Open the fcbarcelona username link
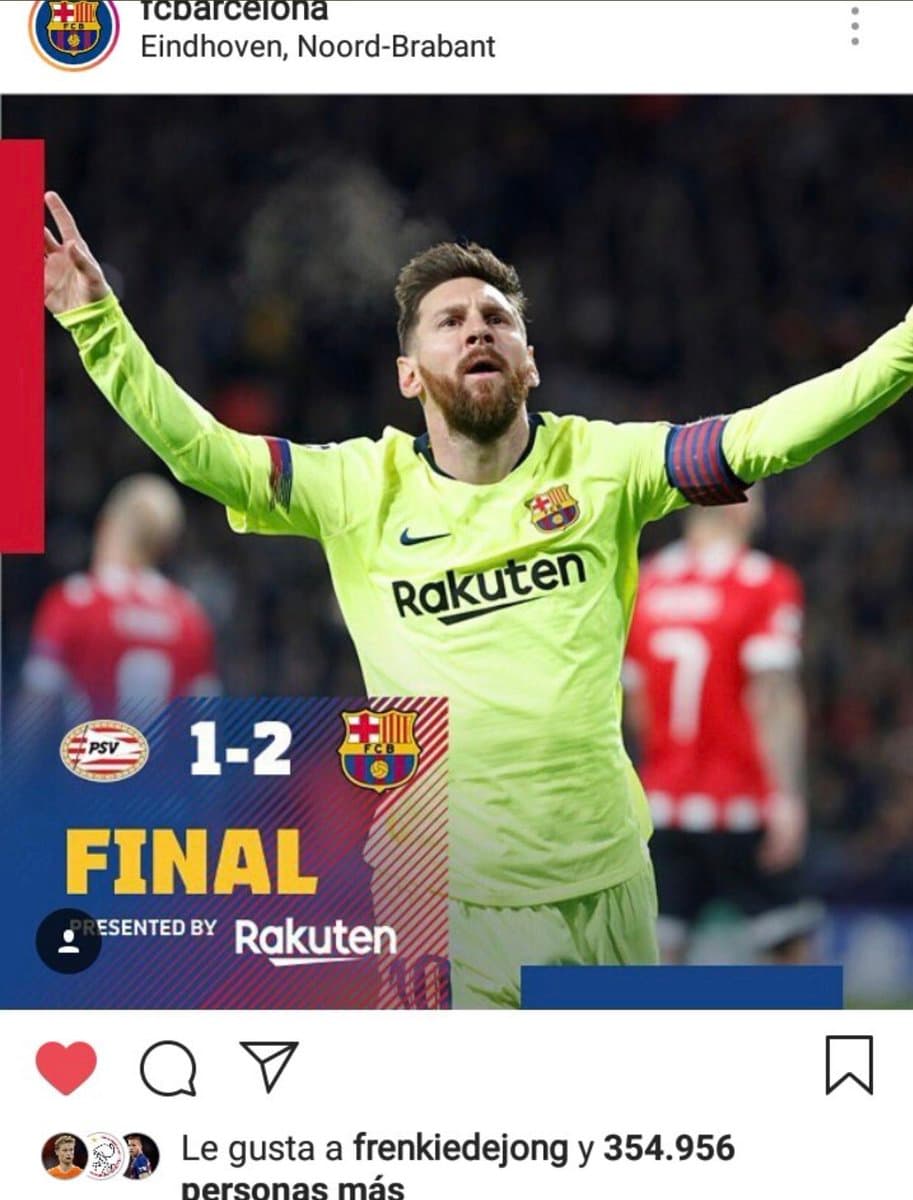913x1200 pixels. click(234, 10)
